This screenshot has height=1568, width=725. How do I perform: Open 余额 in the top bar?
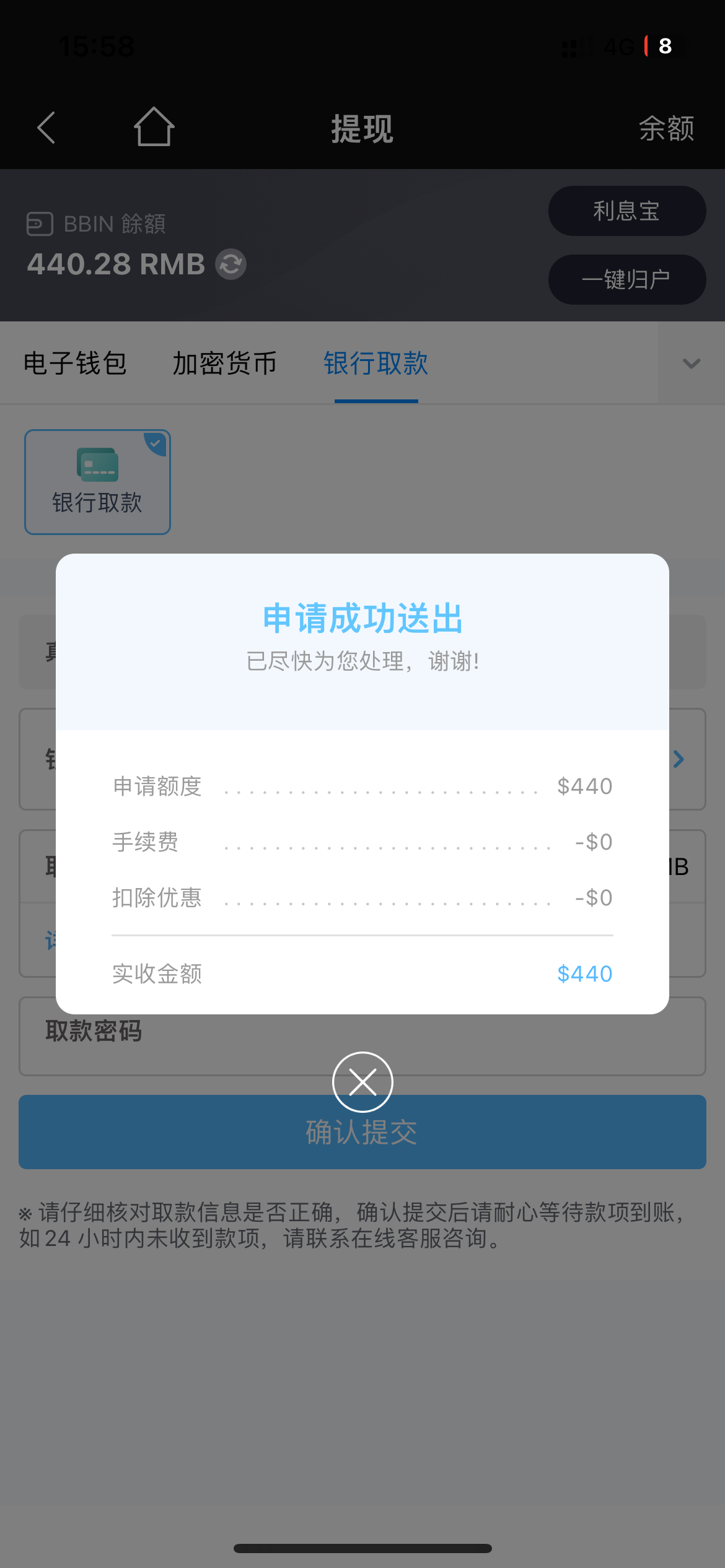coord(666,129)
